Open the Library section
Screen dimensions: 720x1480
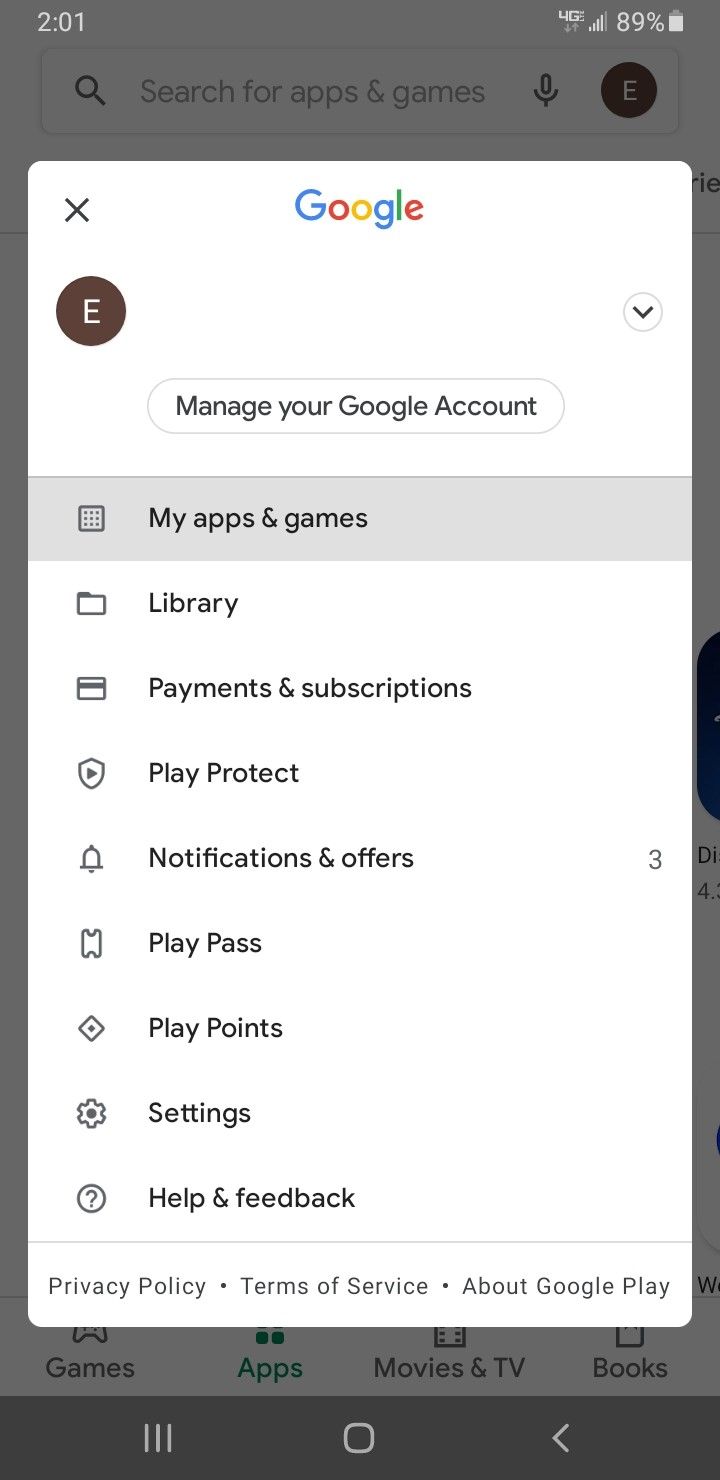[192, 603]
